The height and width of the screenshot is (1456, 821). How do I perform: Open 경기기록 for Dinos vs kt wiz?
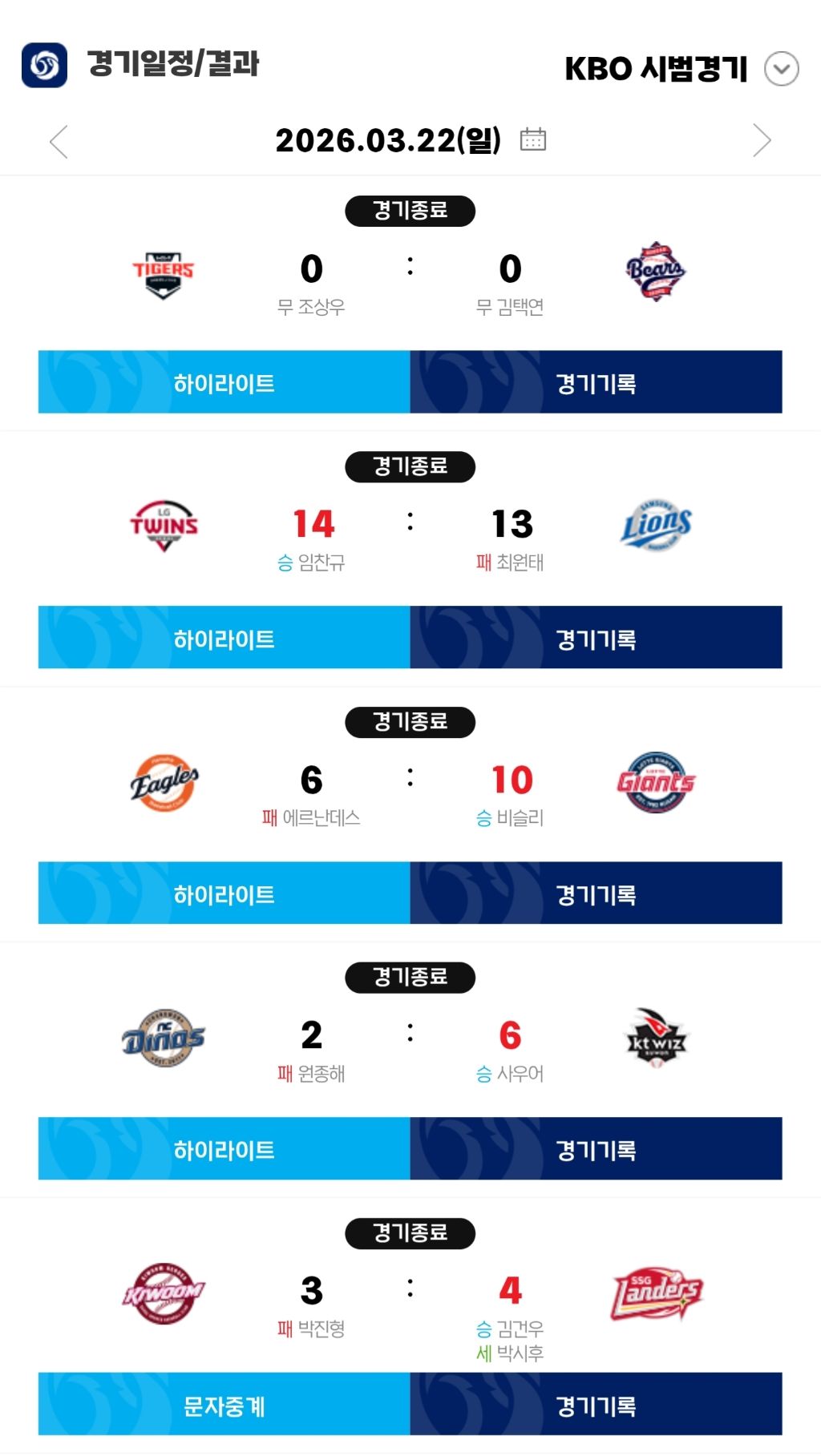click(x=596, y=1149)
